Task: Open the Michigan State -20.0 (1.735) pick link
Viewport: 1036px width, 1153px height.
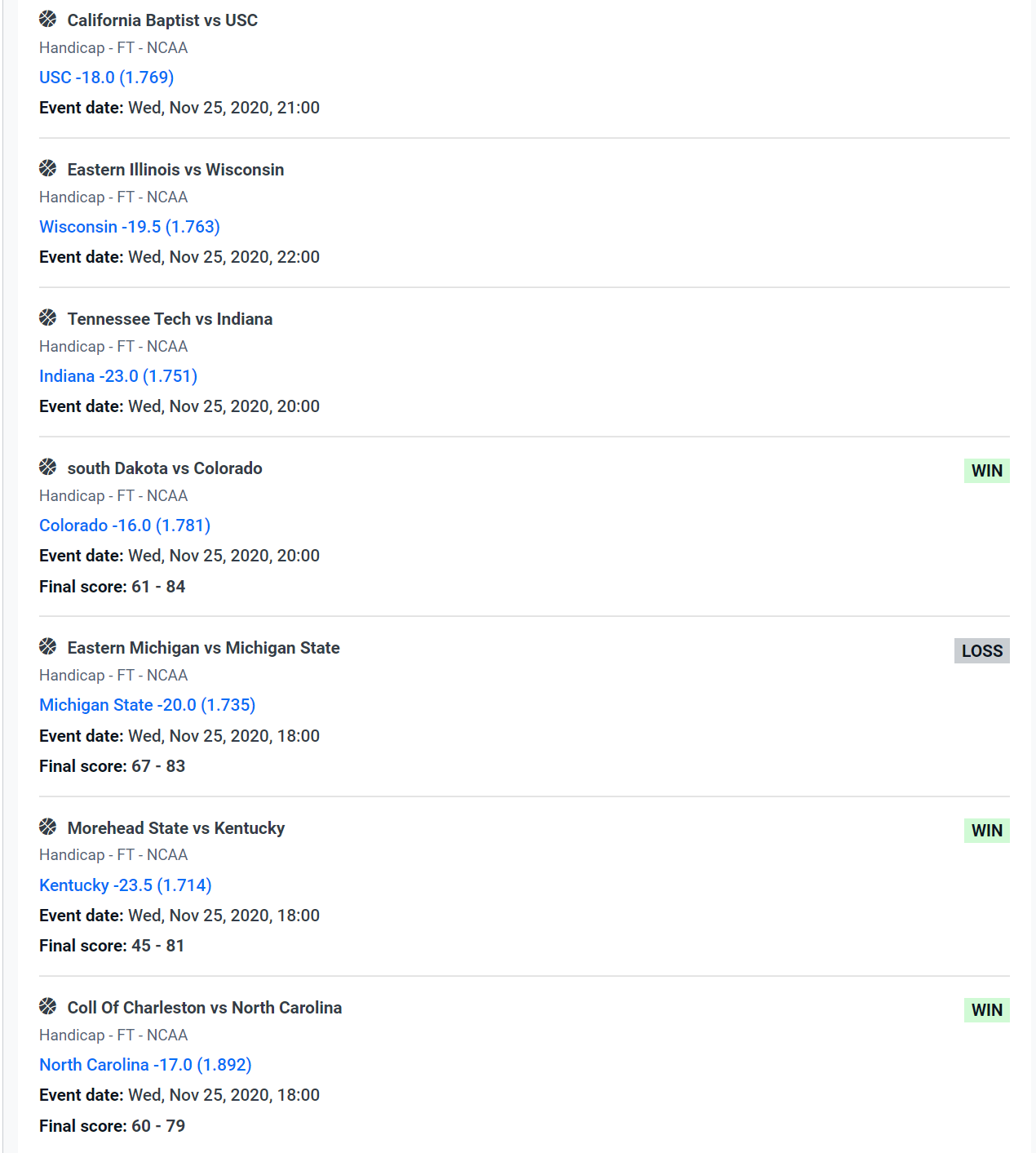Action: [147, 705]
